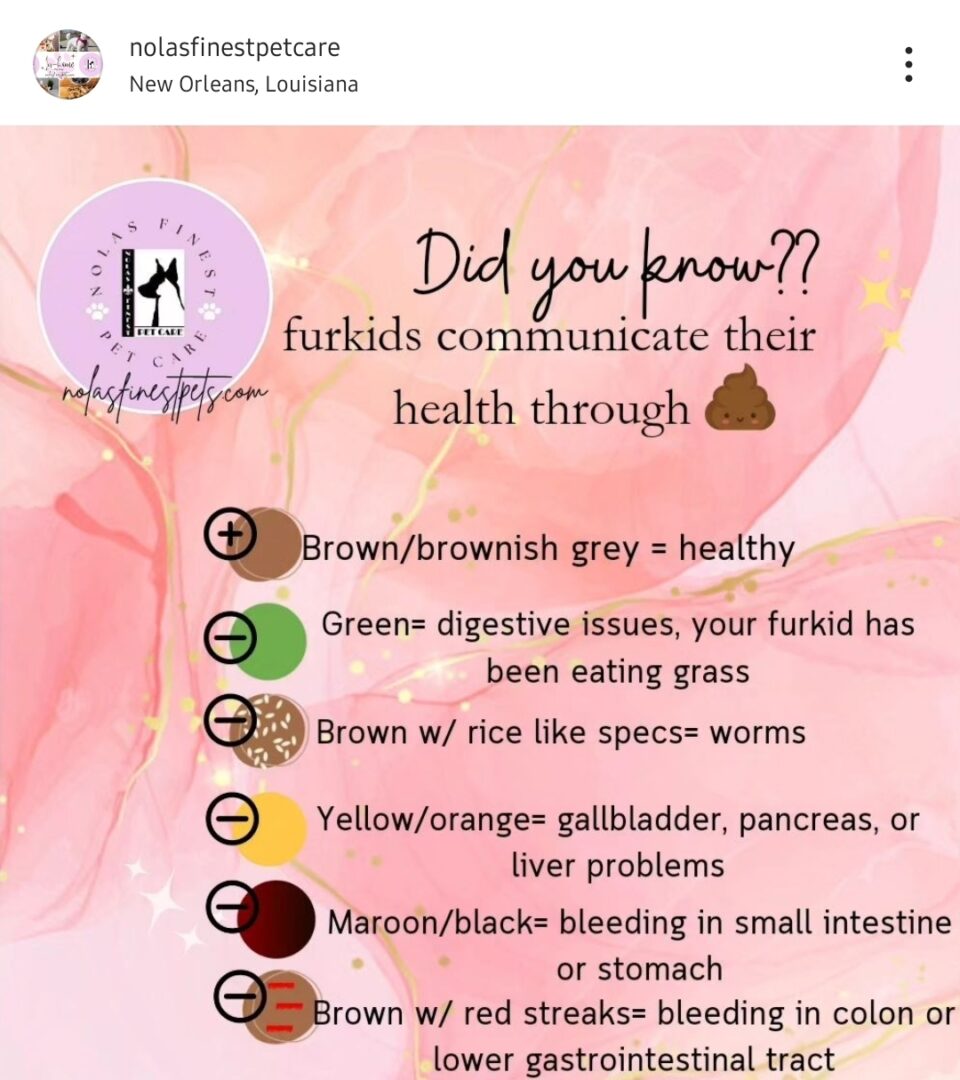Visit the nolasfinestpetcare username link
Image resolution: width=960 pixels, height=1080 pixels.
pyautogui.click(x=234, y=47)
